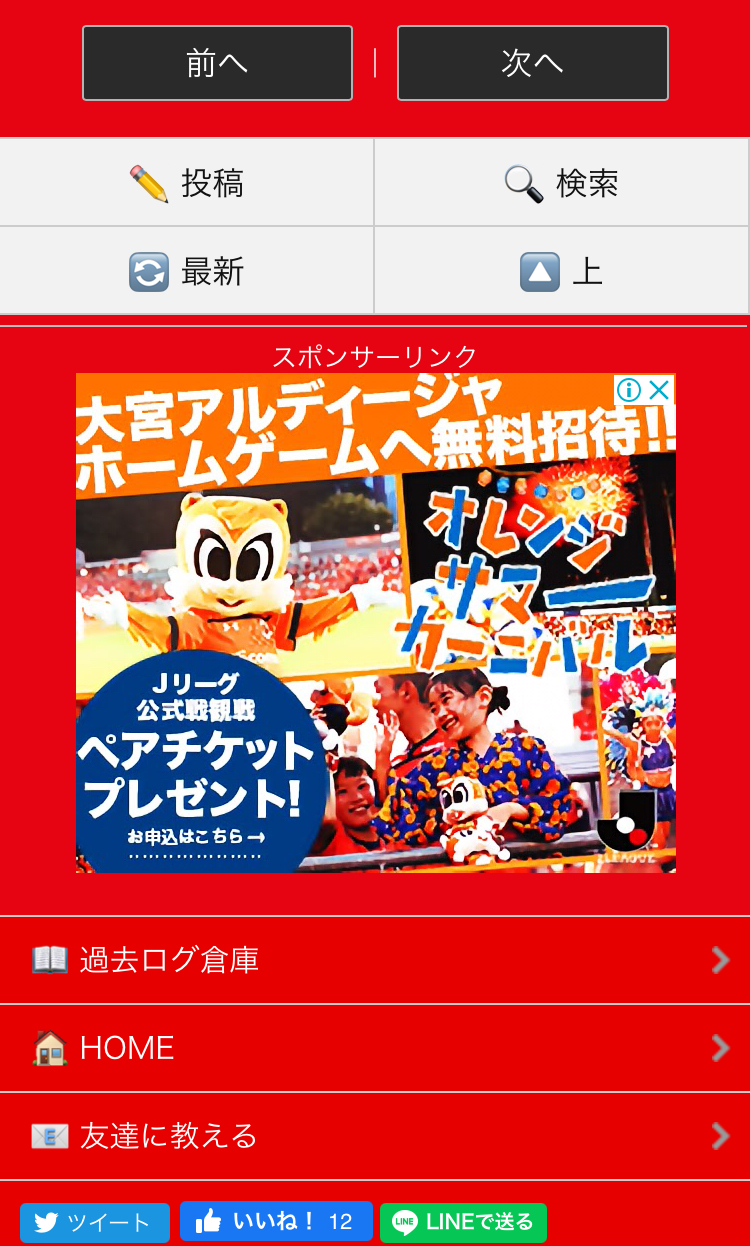Open the 投稿 post form
Image resolution: width=750 pixels, height=1246 pixels.
click(x=187, y=183)
